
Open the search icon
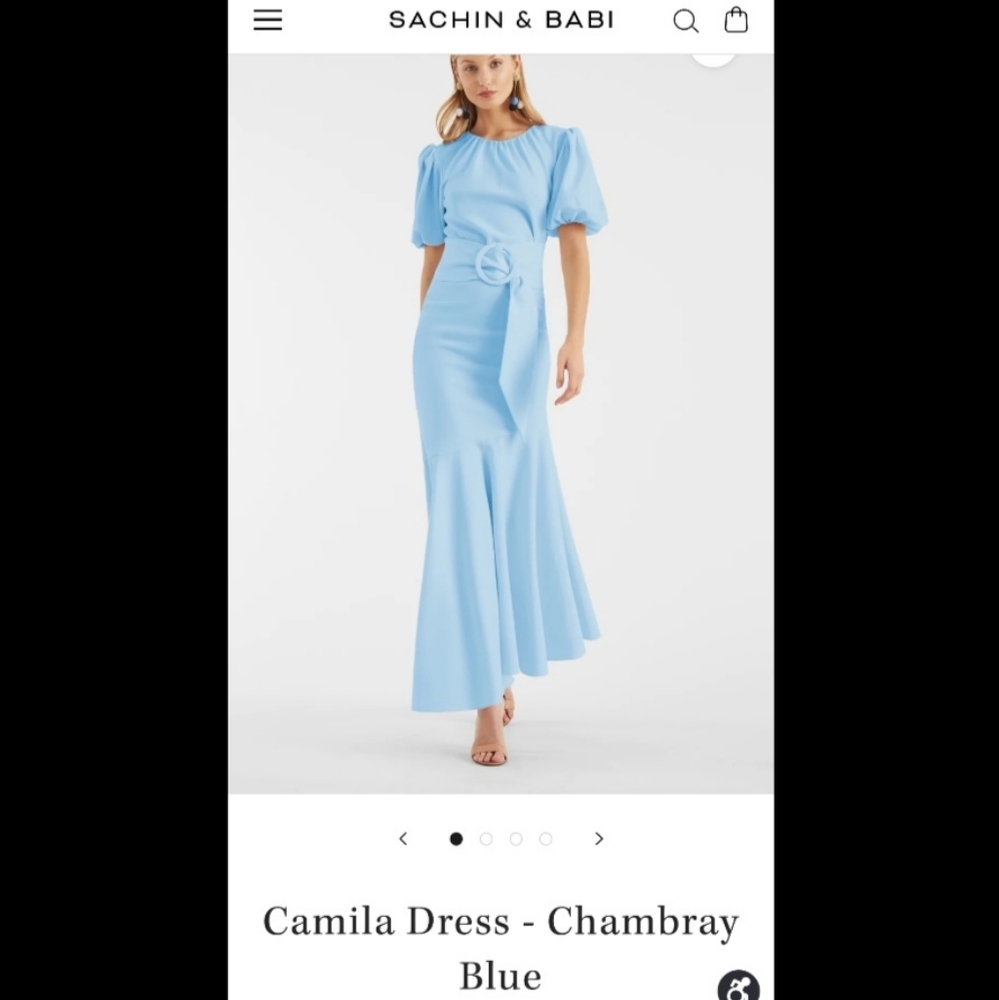685,21
